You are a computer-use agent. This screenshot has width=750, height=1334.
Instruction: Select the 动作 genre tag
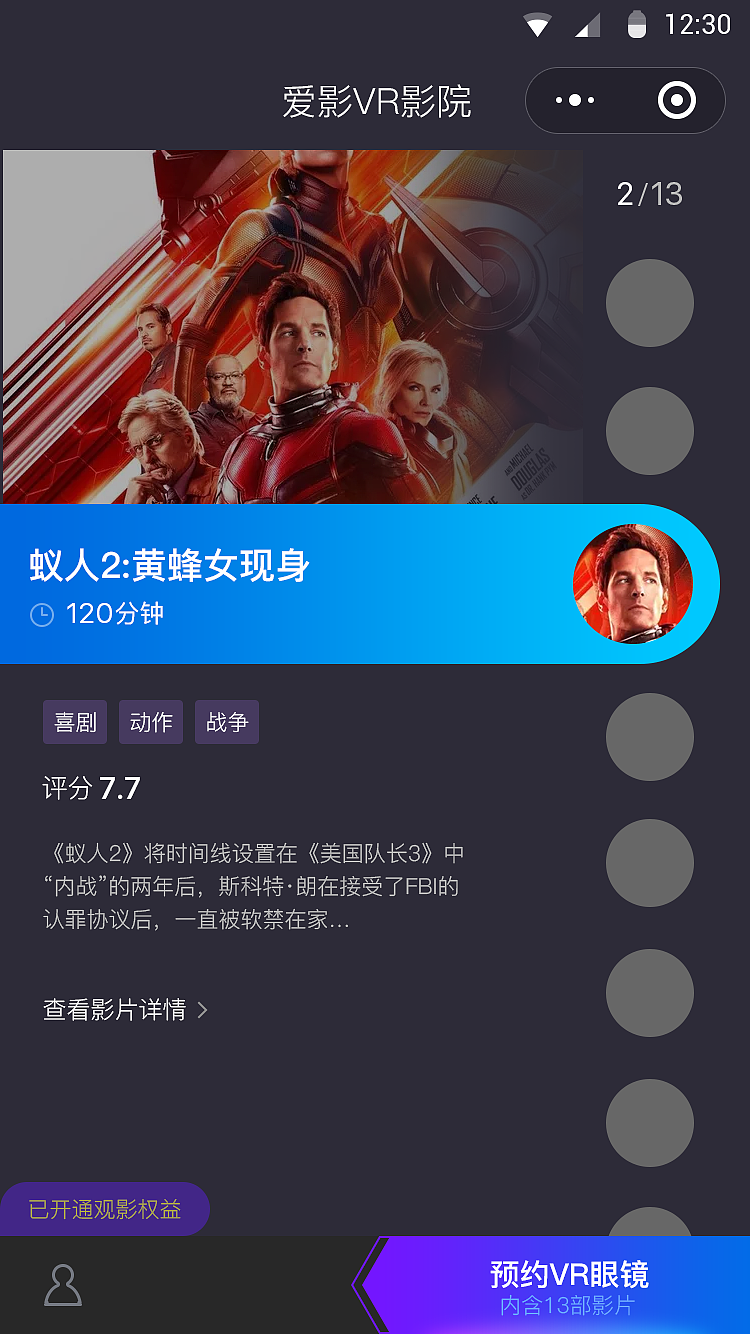pos(150,721)
